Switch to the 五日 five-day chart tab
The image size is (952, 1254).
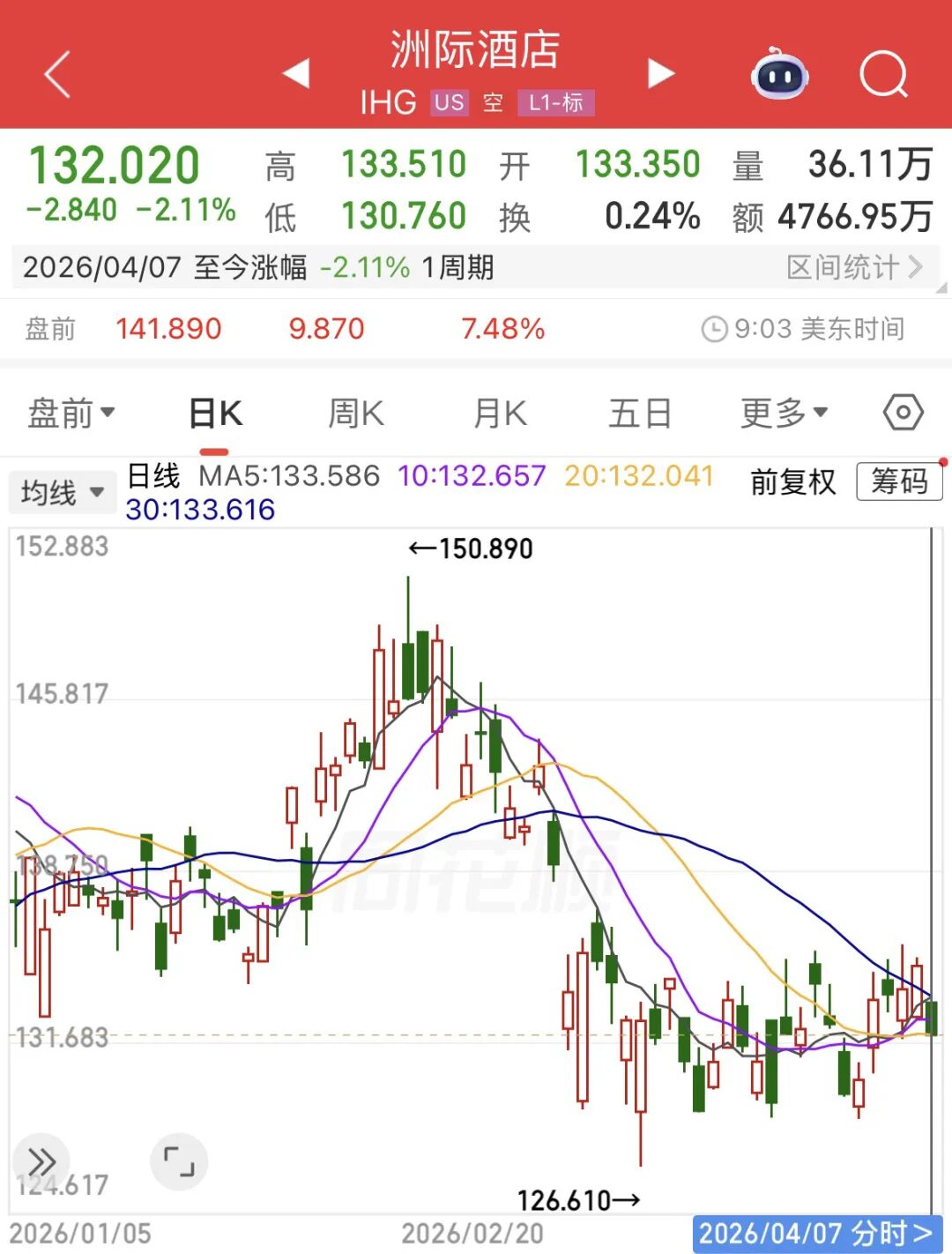(x=640, y=412)
